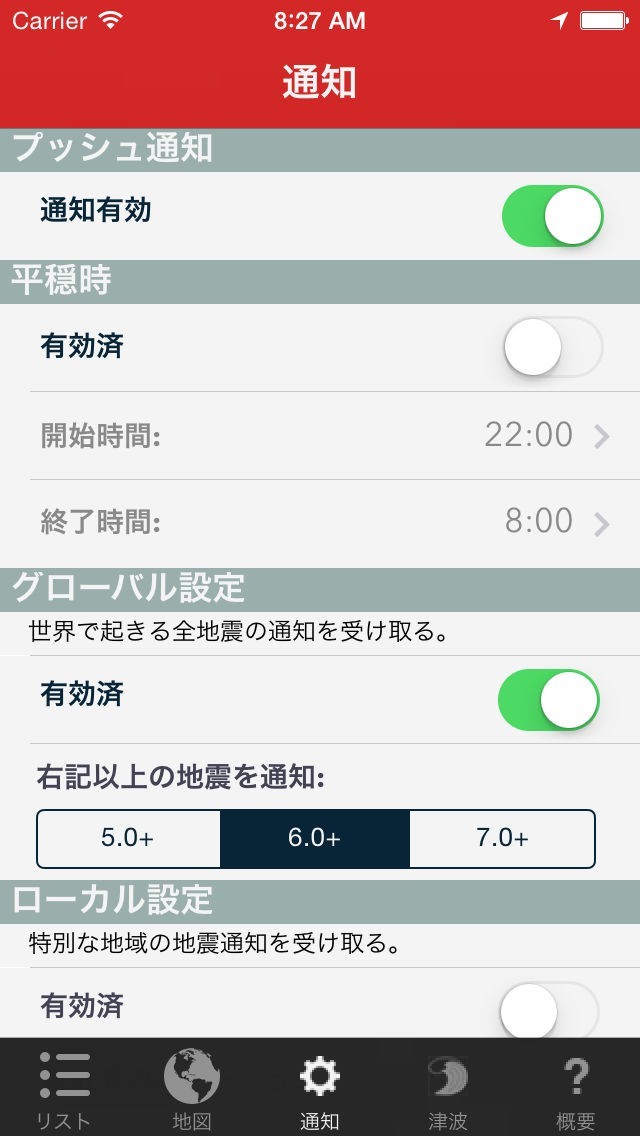640x1136 pixels.
Task: Switch to the リスト tab
Action: (64, 1088)
